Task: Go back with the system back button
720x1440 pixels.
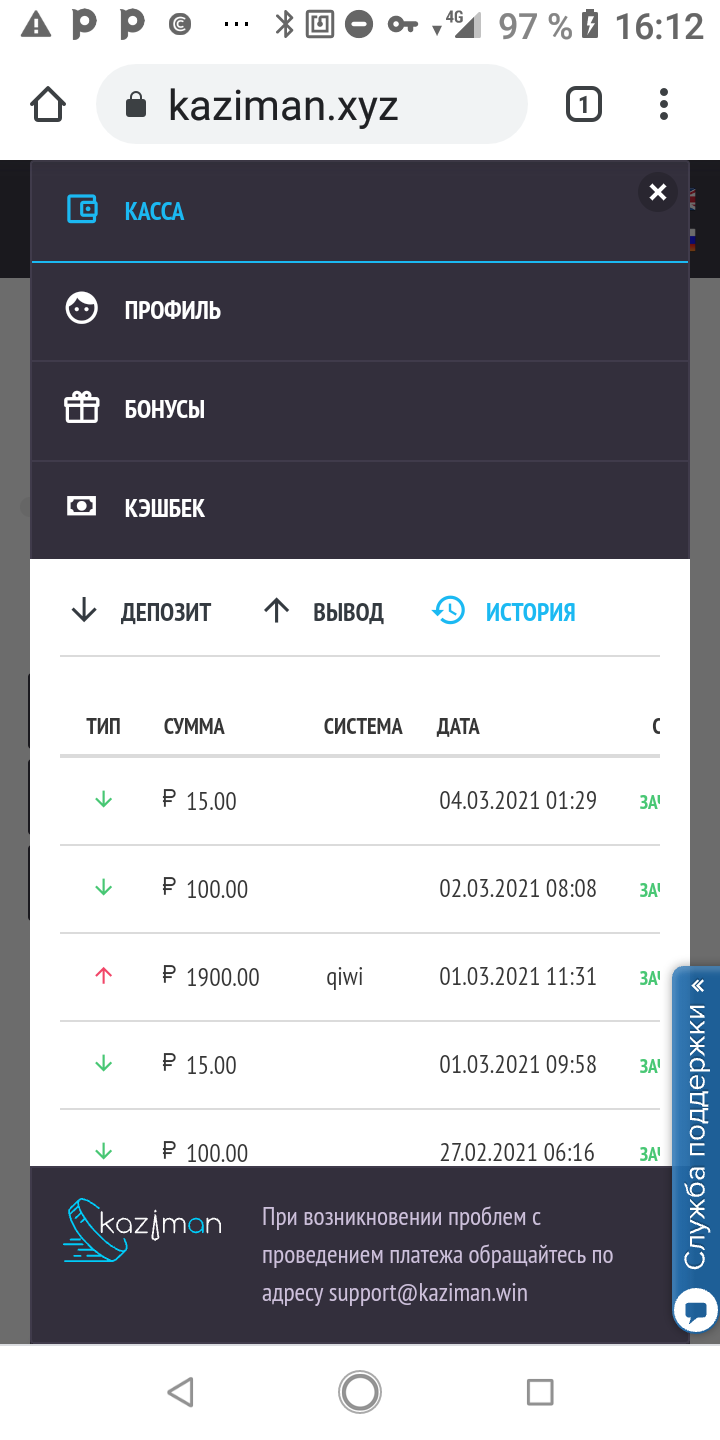Action: 180,1392
